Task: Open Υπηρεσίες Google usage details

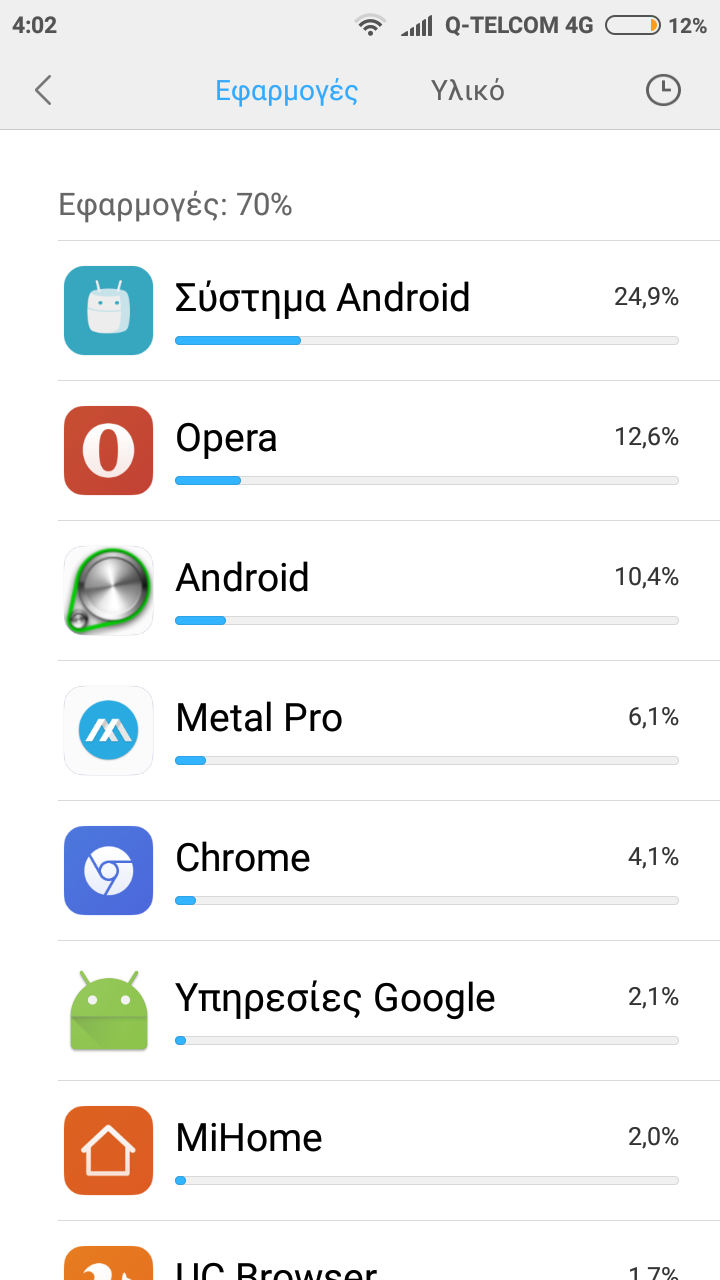Action: [388, 1011]
